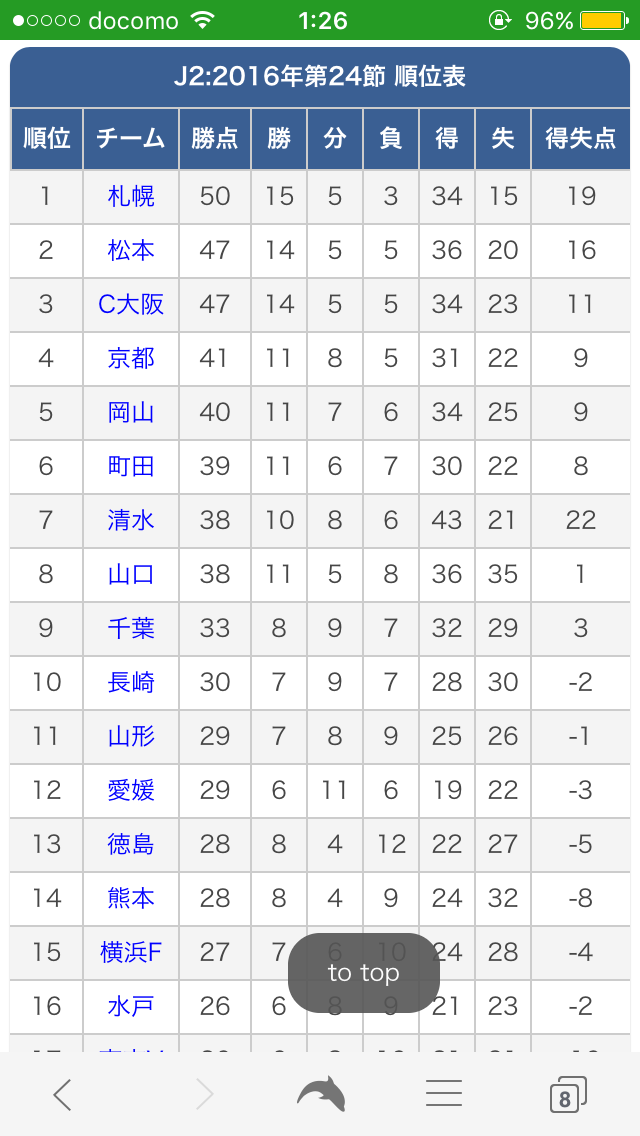Open the browser menu with three lines

coord(444,1093)
